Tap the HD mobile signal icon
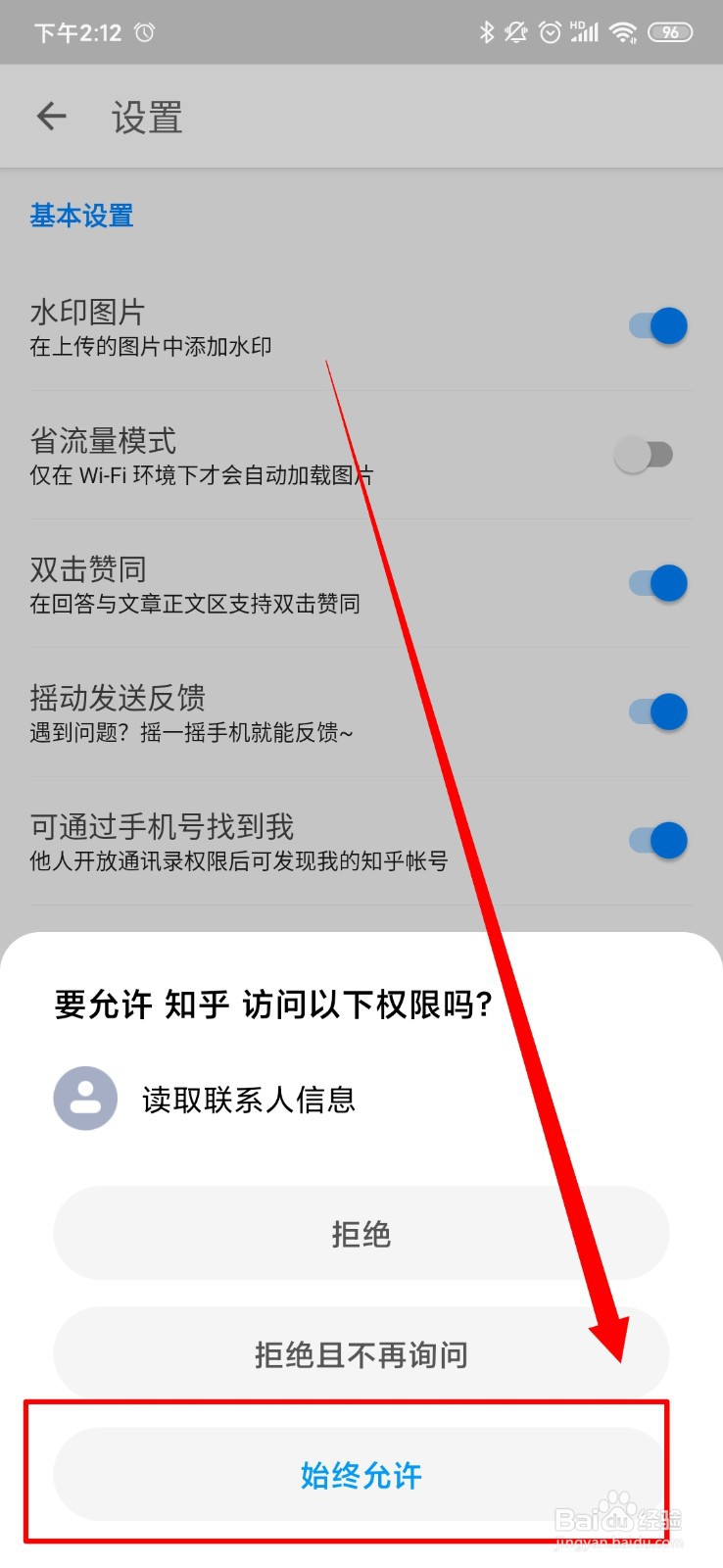723x1568 pixels. click(x=584, y=31)
